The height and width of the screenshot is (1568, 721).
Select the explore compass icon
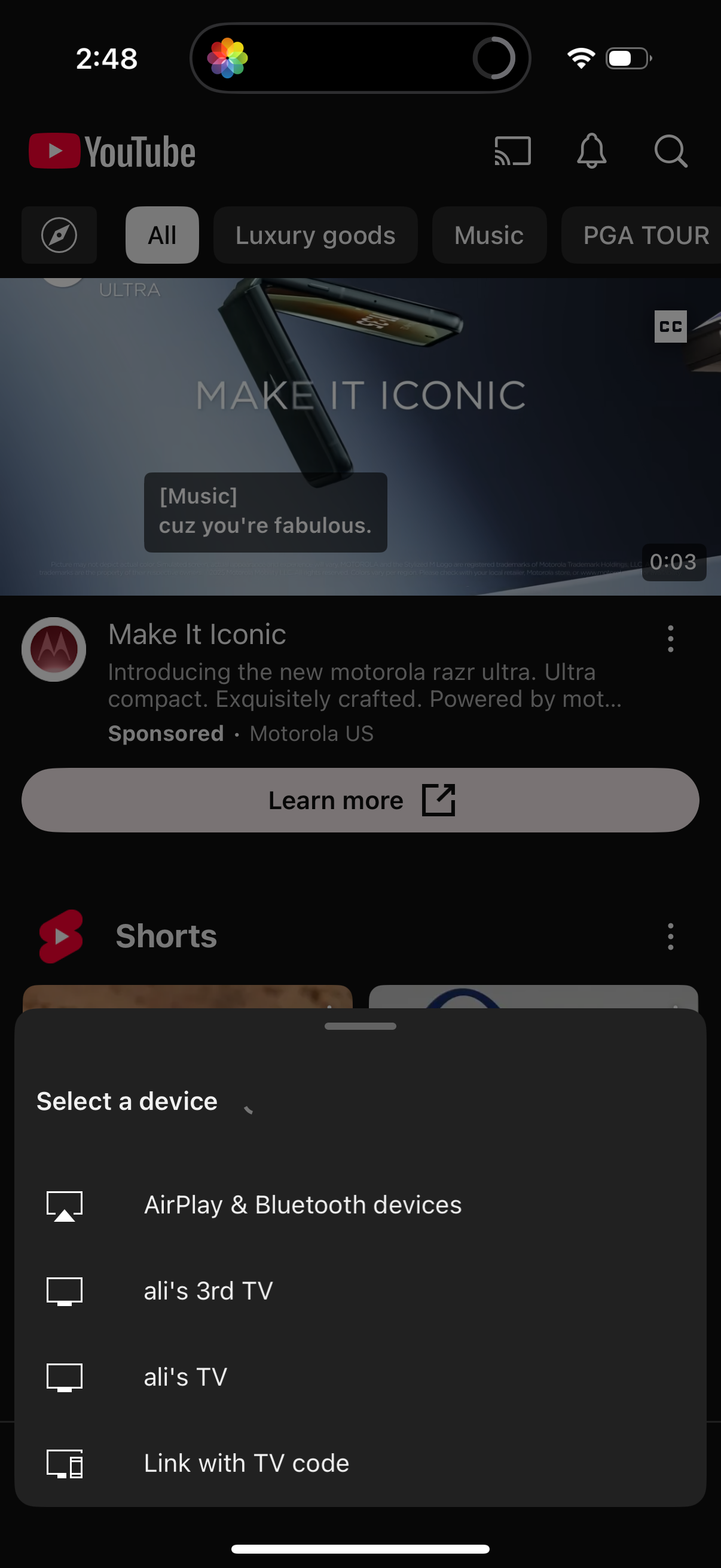[59, 236]
